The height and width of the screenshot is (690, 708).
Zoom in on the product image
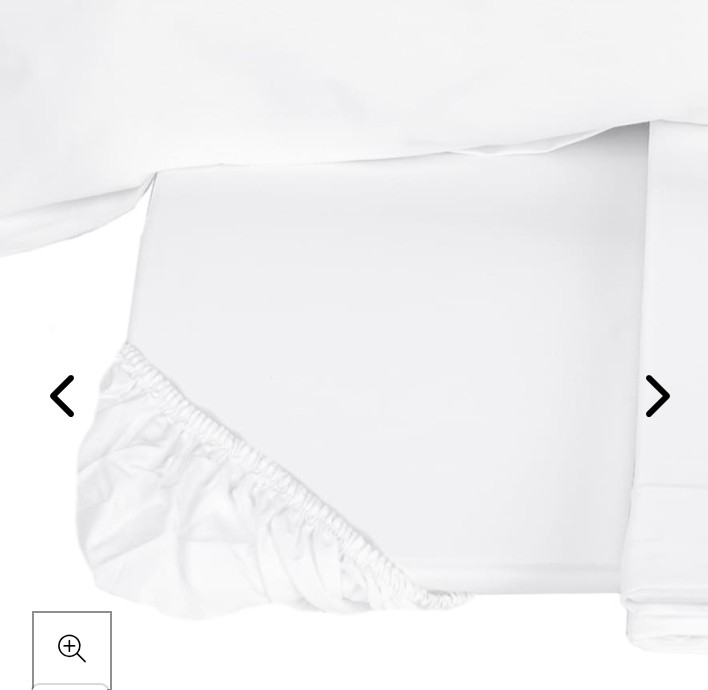72,649
